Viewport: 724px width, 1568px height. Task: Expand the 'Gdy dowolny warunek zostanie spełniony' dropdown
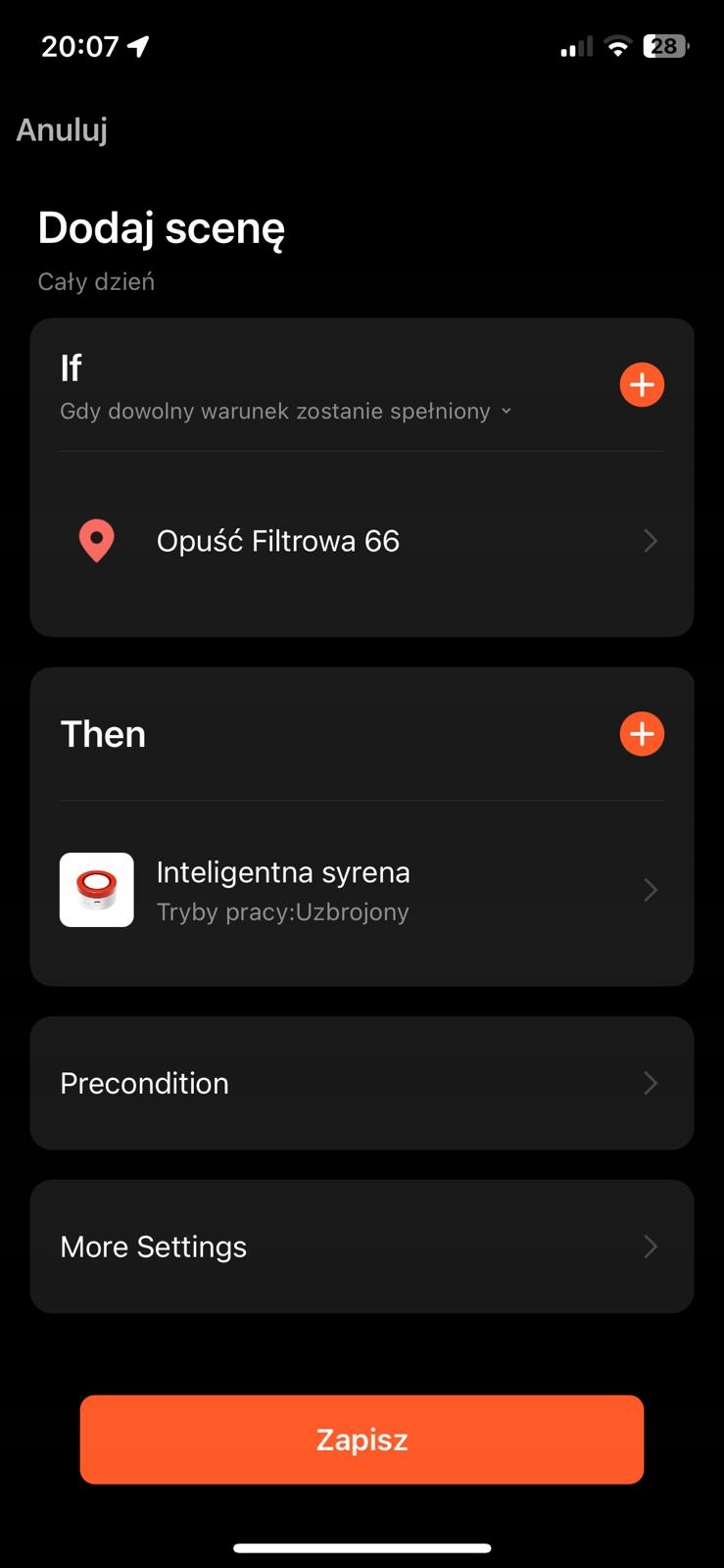tap(285, 412)
